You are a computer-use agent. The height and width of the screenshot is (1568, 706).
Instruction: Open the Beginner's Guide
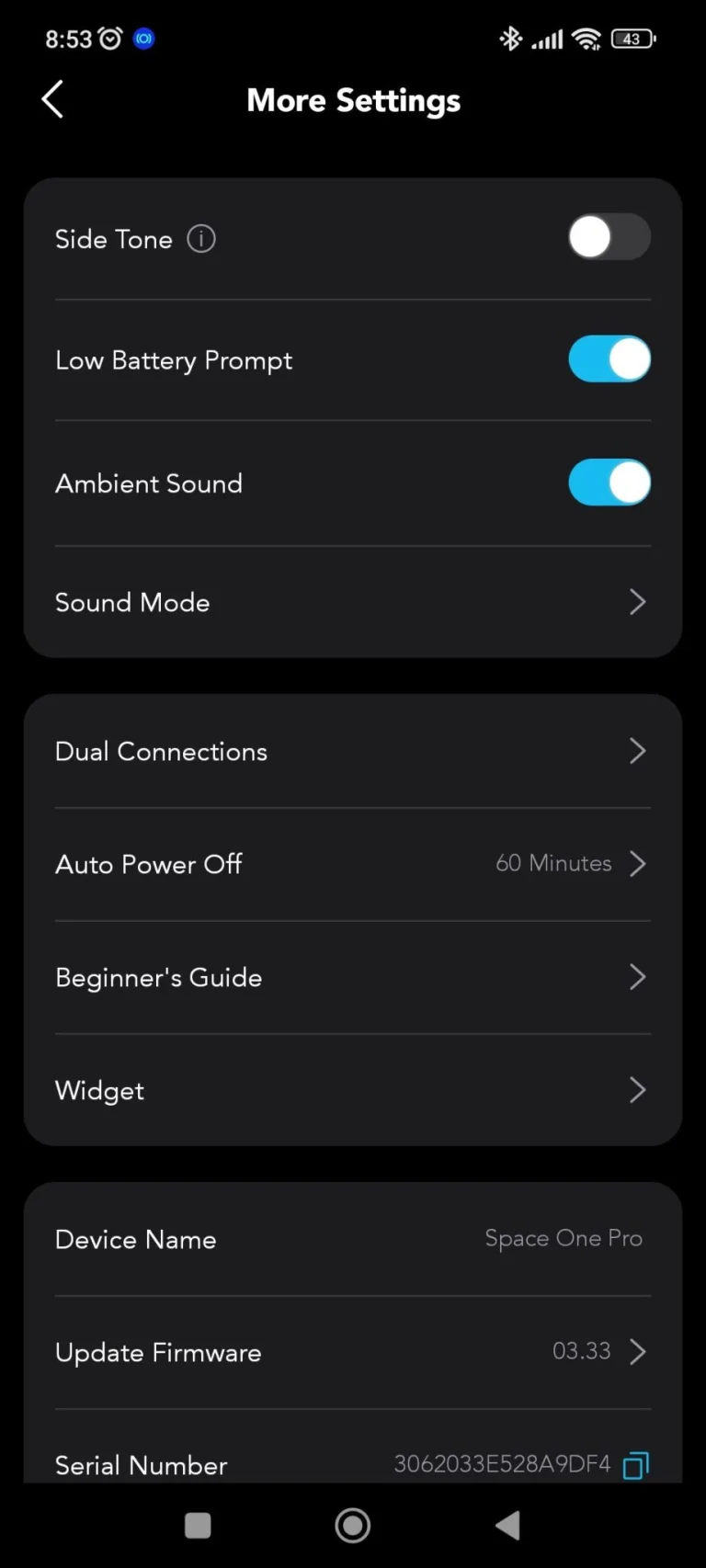point(353,977)
